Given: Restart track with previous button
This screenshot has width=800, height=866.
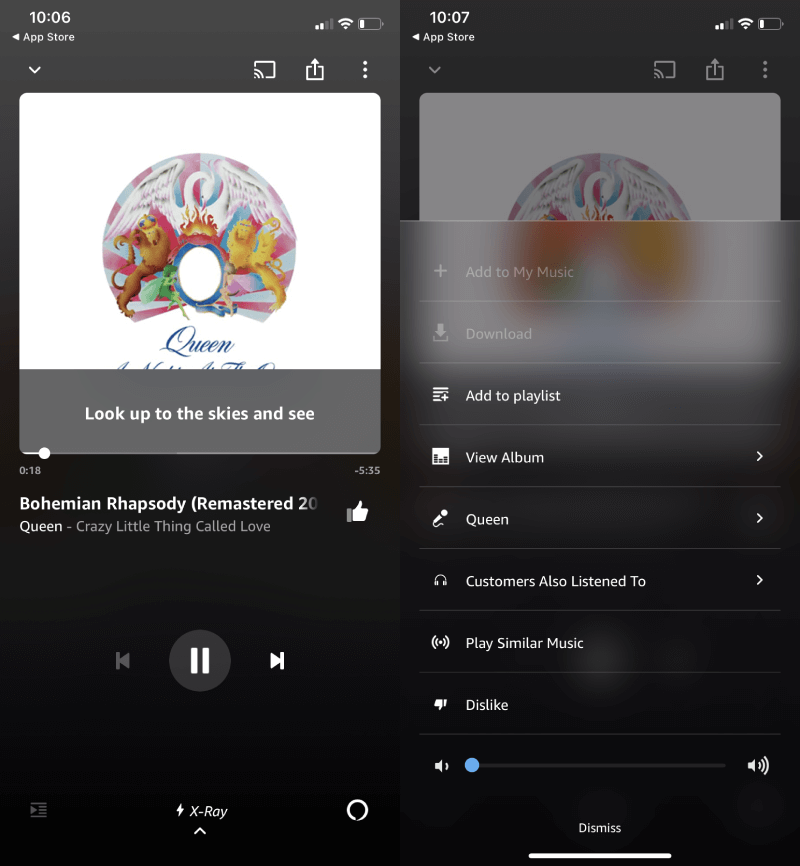Looking at the screenshot, I should pyautogui.click(x=122, y=660).
